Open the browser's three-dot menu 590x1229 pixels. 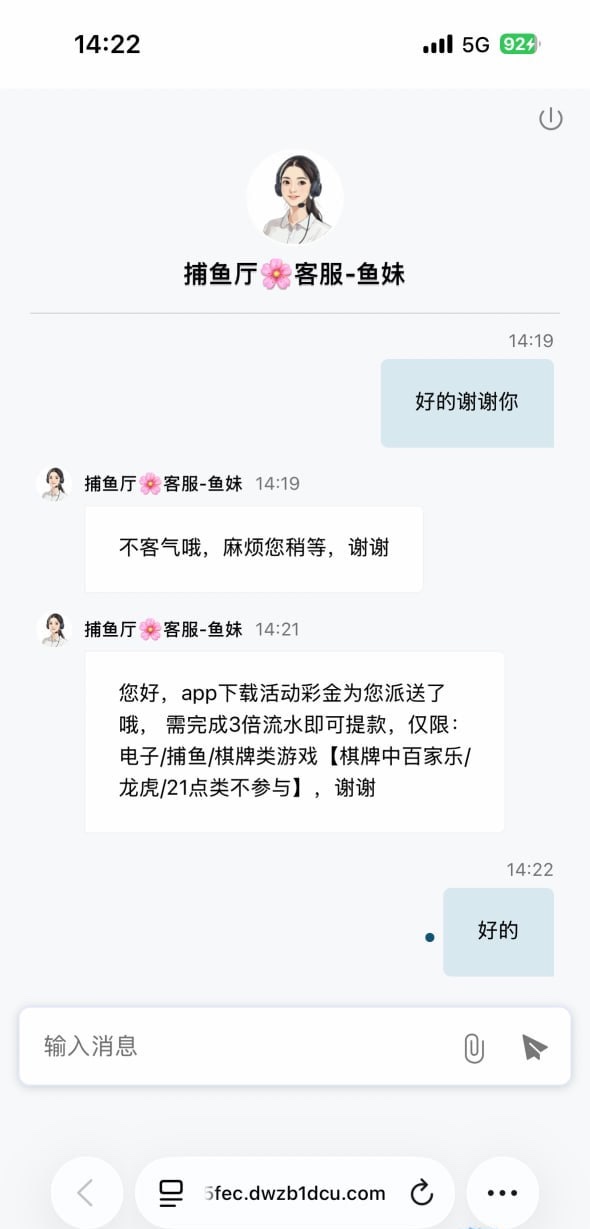click(x=502, y=1192)
